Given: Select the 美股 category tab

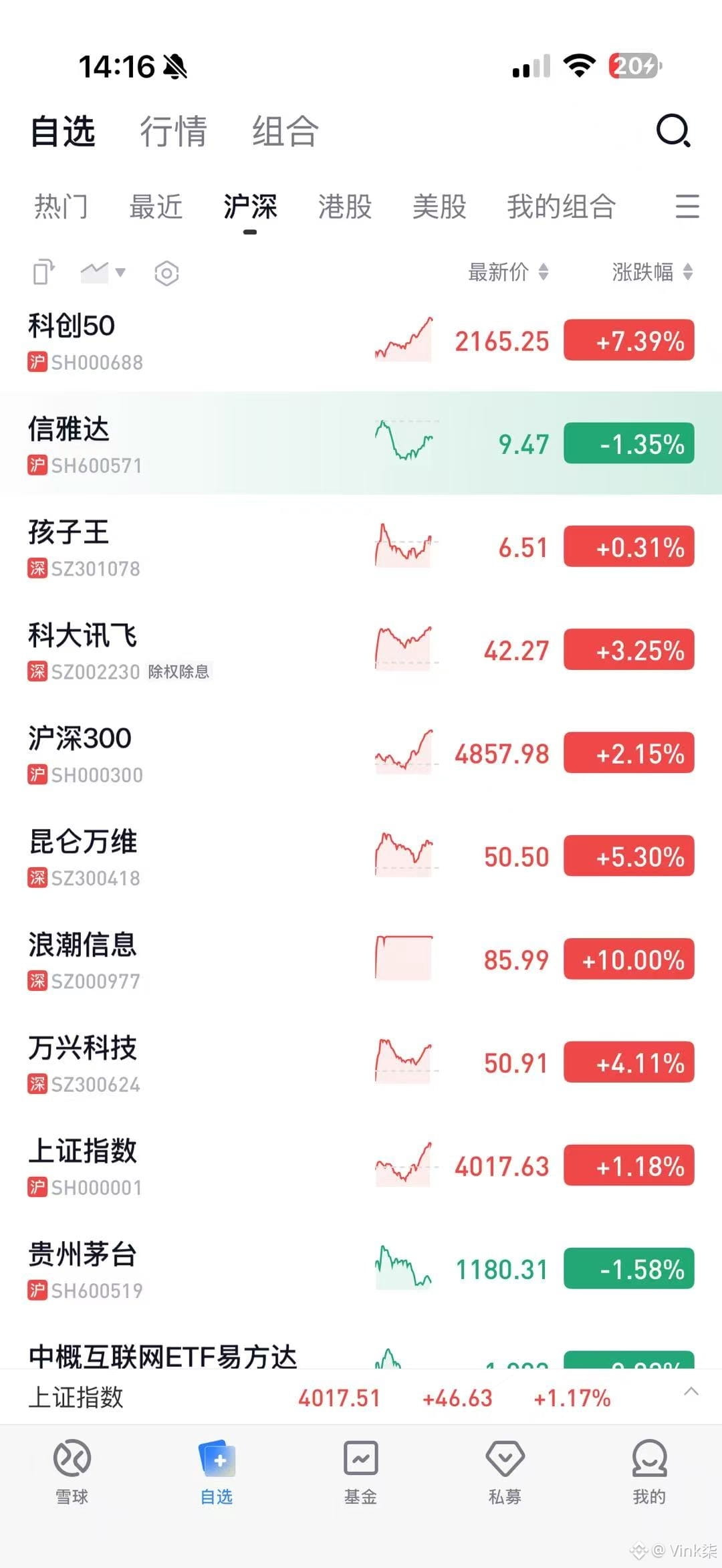Looking at the screenshot, I should tap(439, 207).
